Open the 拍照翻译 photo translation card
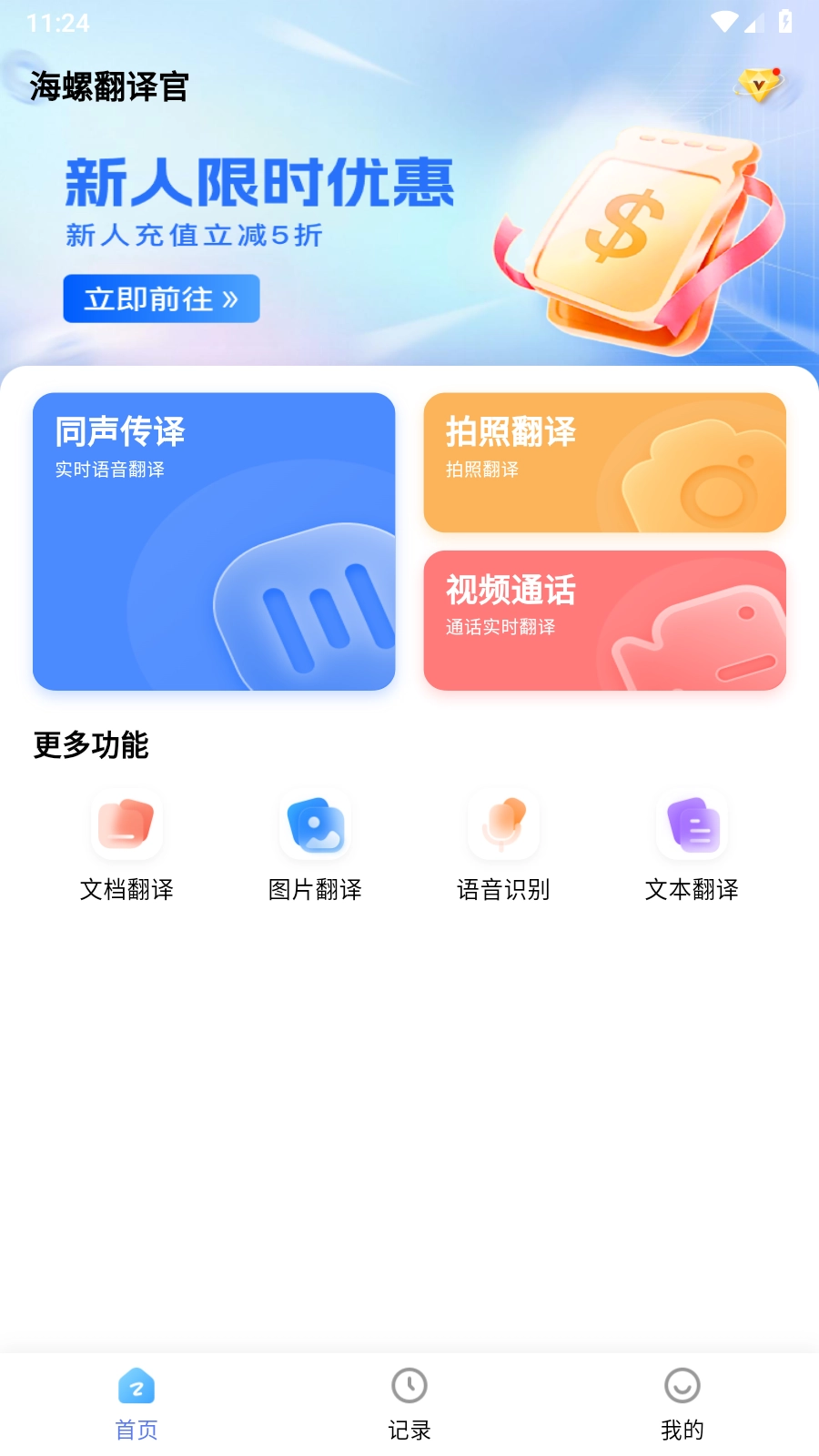Screen dimensions: 819x1456 [x=604, y=461]
